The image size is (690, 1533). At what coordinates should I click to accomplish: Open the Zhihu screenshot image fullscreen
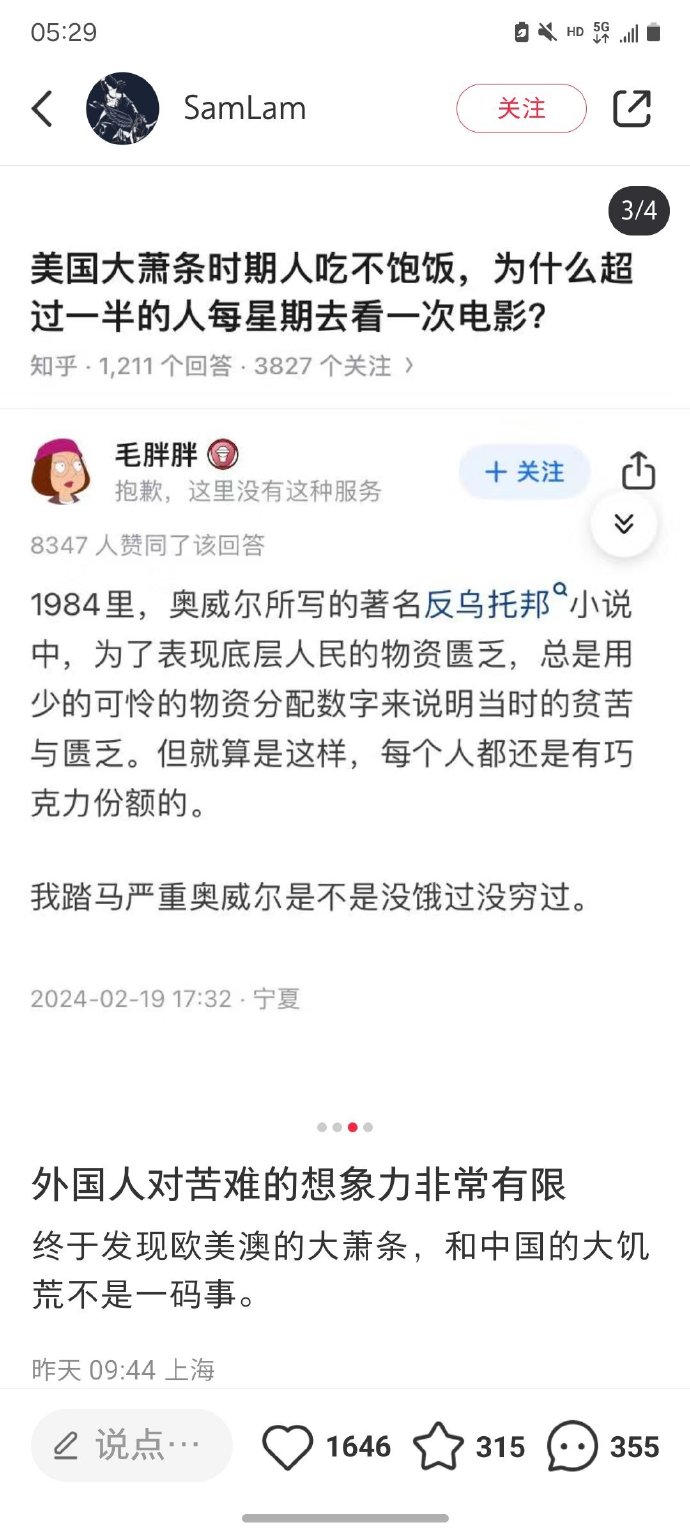click(x=345, y=640)
